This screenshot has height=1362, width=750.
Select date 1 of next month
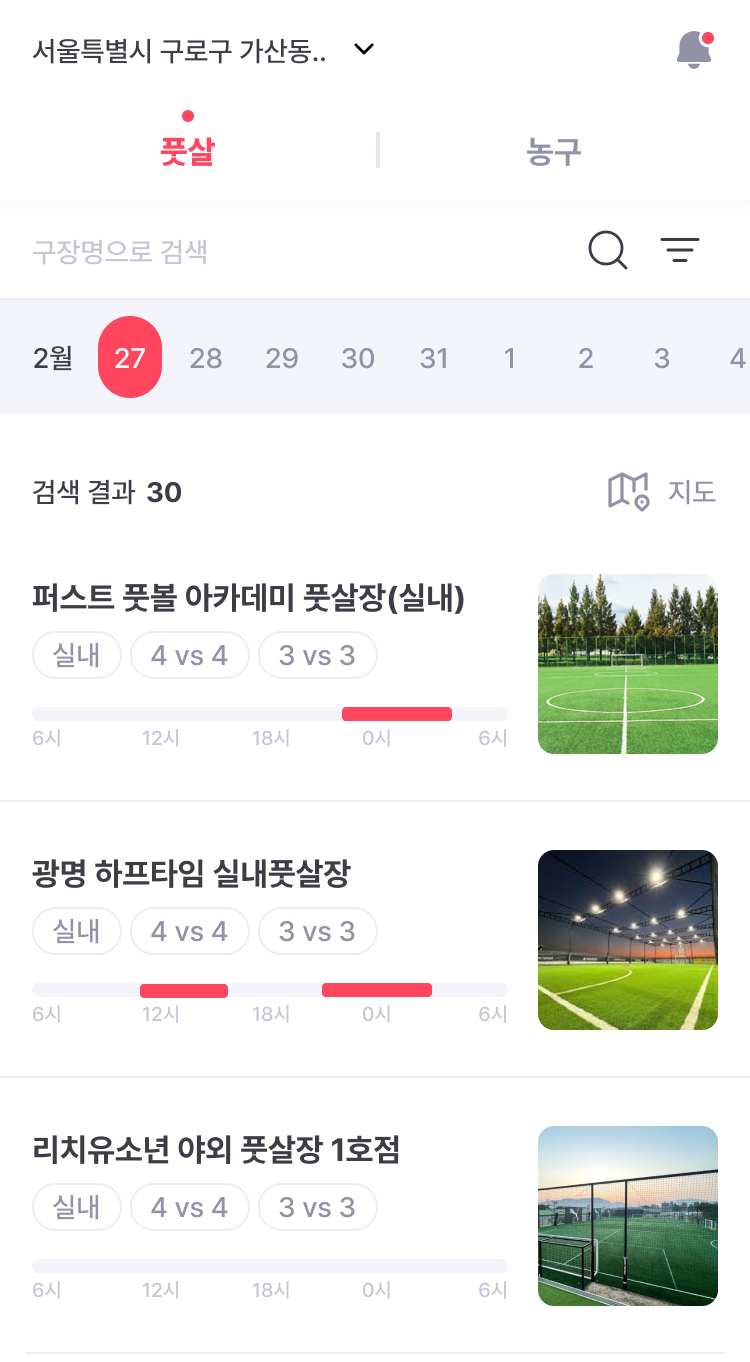pos(510,358)
